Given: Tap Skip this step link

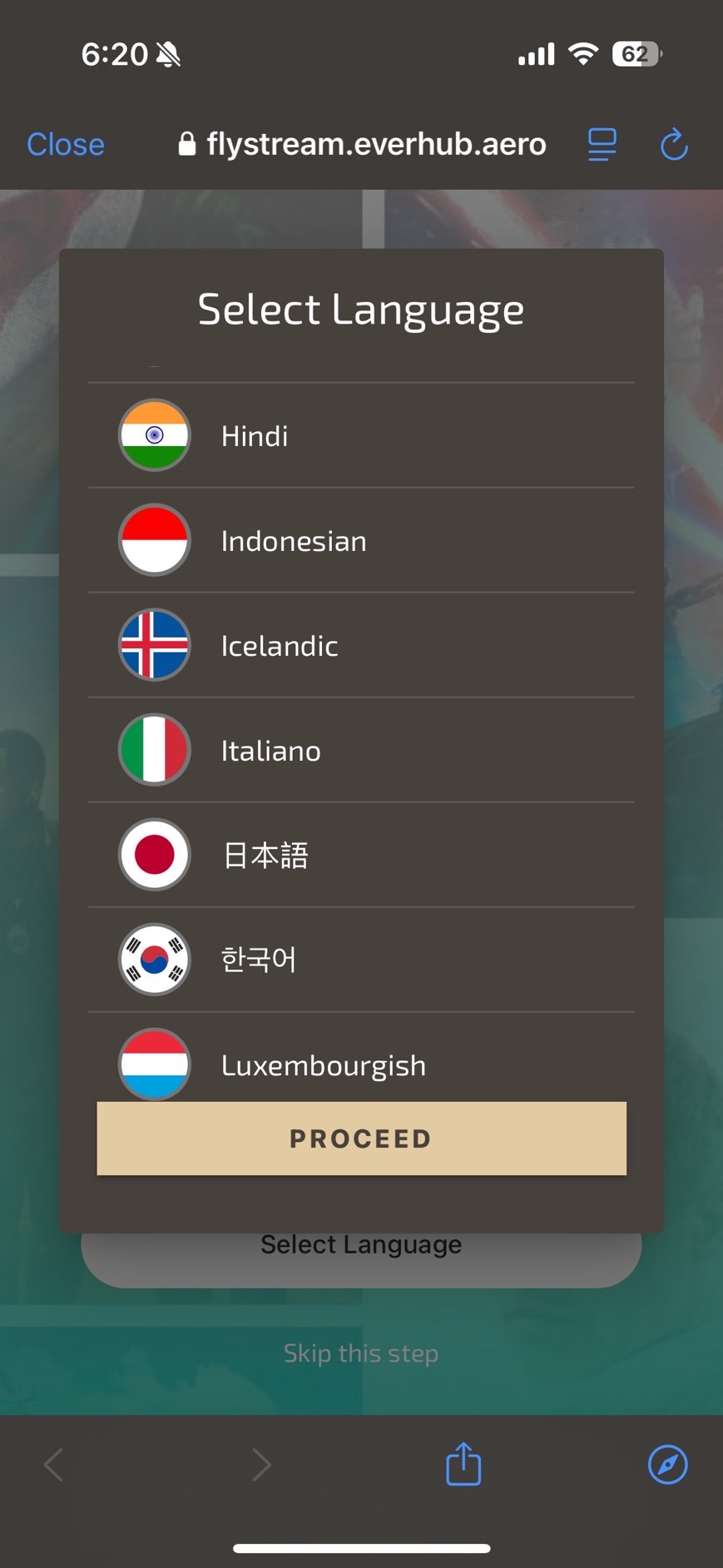Looking at the screenshot, I should tap(361, 1353).
